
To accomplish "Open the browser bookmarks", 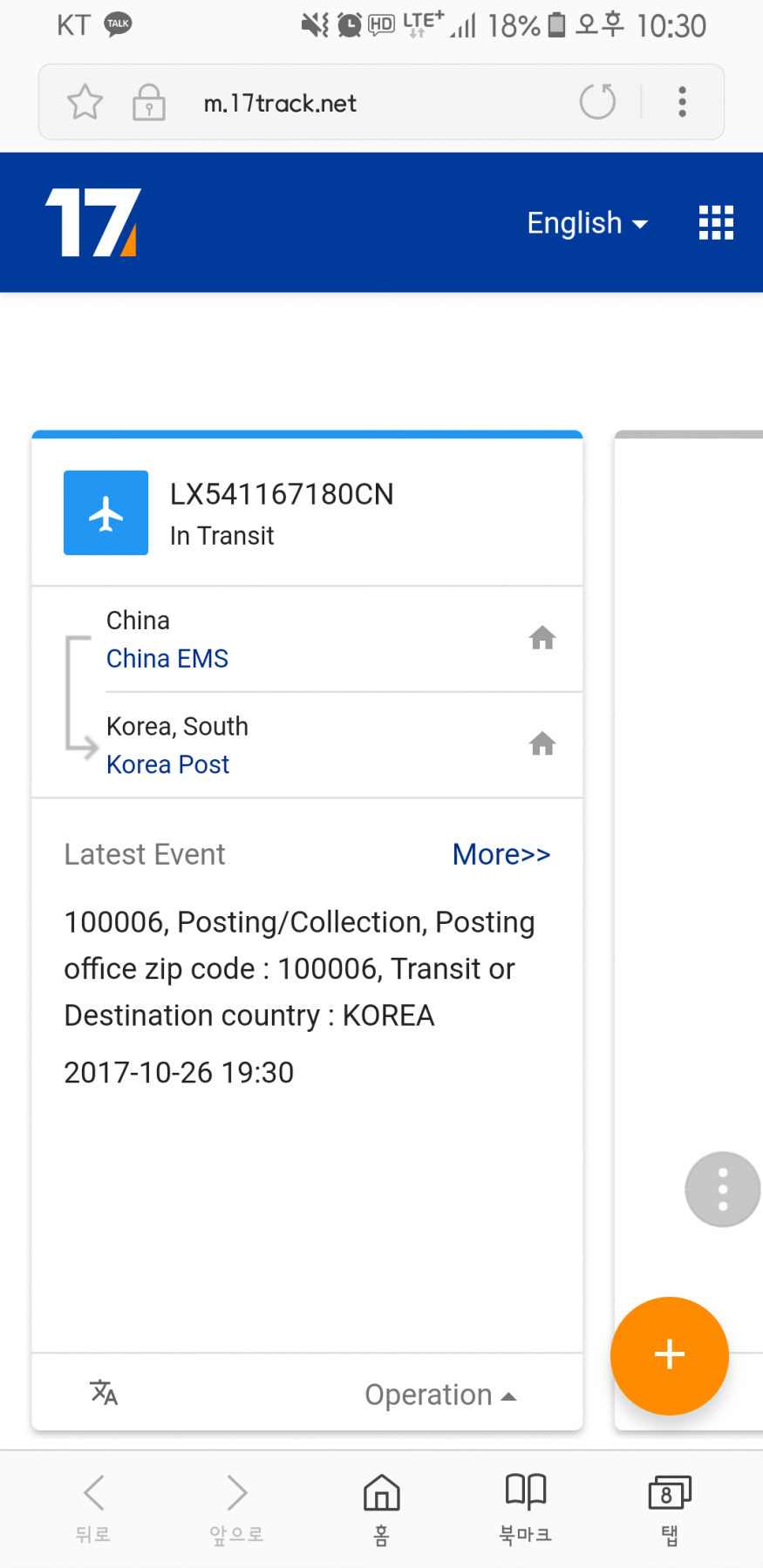I will click(525, 1508).
